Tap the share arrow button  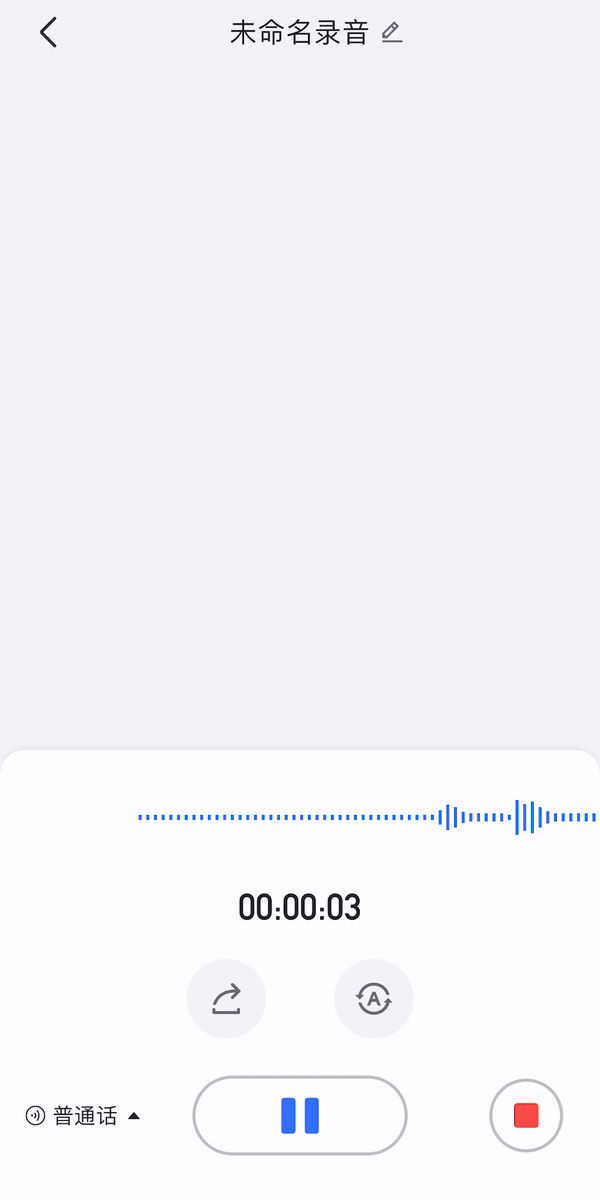[226, 998]
